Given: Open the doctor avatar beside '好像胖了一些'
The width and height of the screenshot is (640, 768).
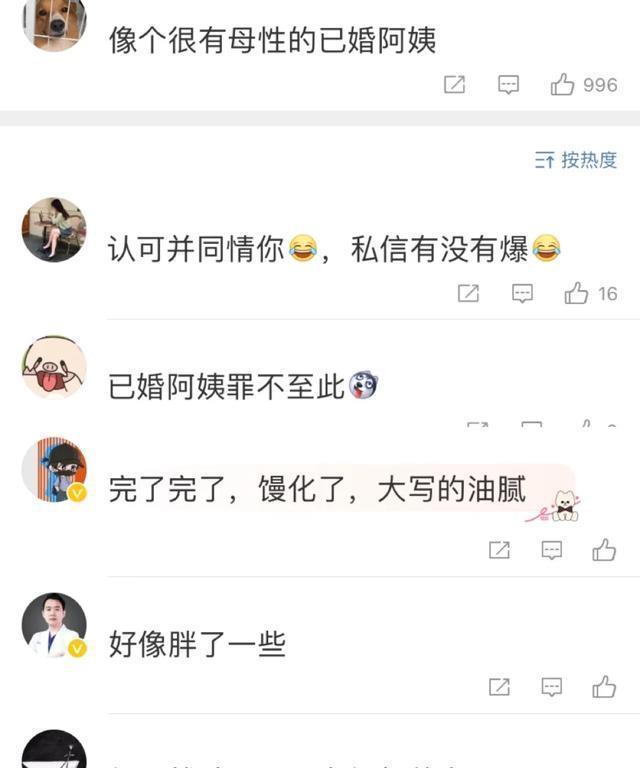Looking at the screenshot, I should click(x=54, y=625).
